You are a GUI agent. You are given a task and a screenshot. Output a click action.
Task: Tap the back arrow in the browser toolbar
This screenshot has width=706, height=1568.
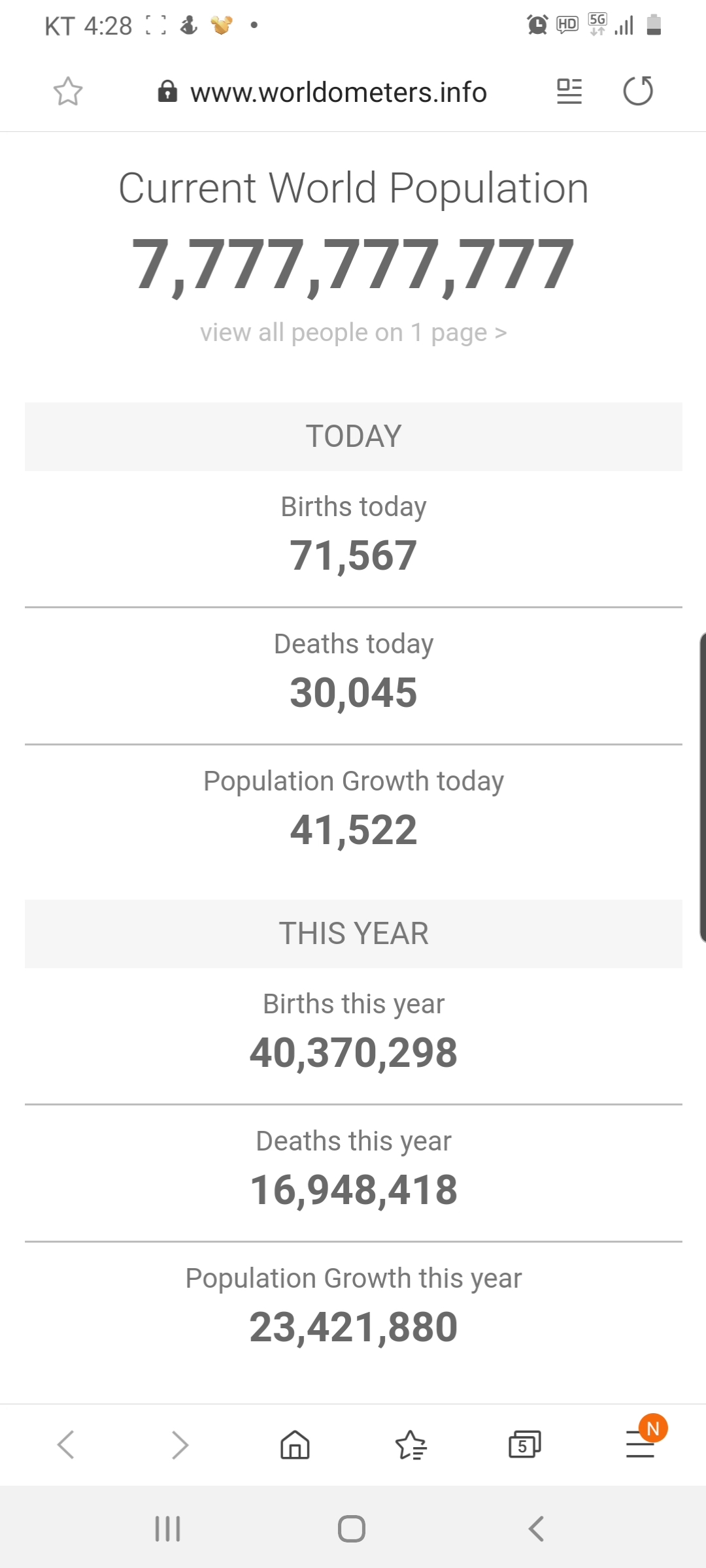66,1445
